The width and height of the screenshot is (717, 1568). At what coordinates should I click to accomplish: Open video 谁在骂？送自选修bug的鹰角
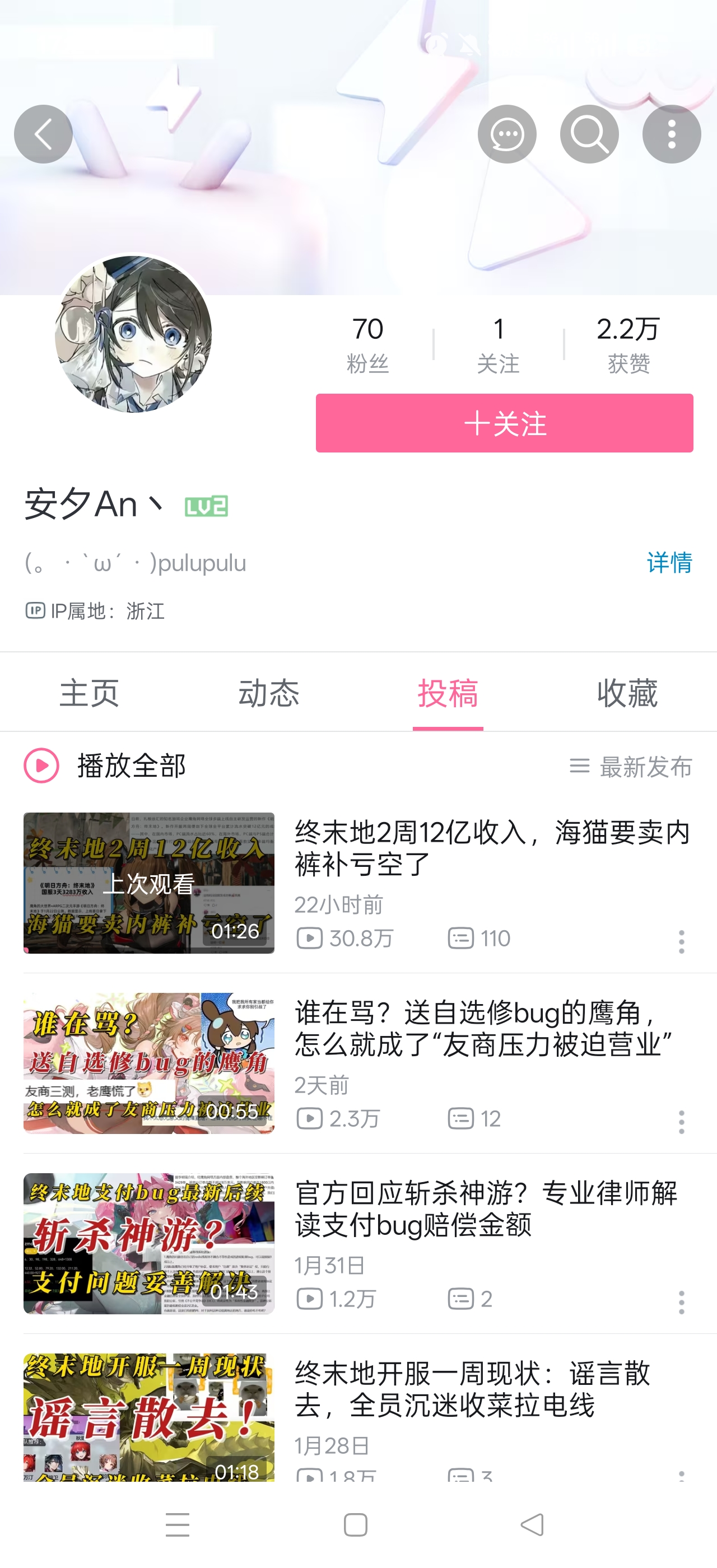coord(484,1028)
